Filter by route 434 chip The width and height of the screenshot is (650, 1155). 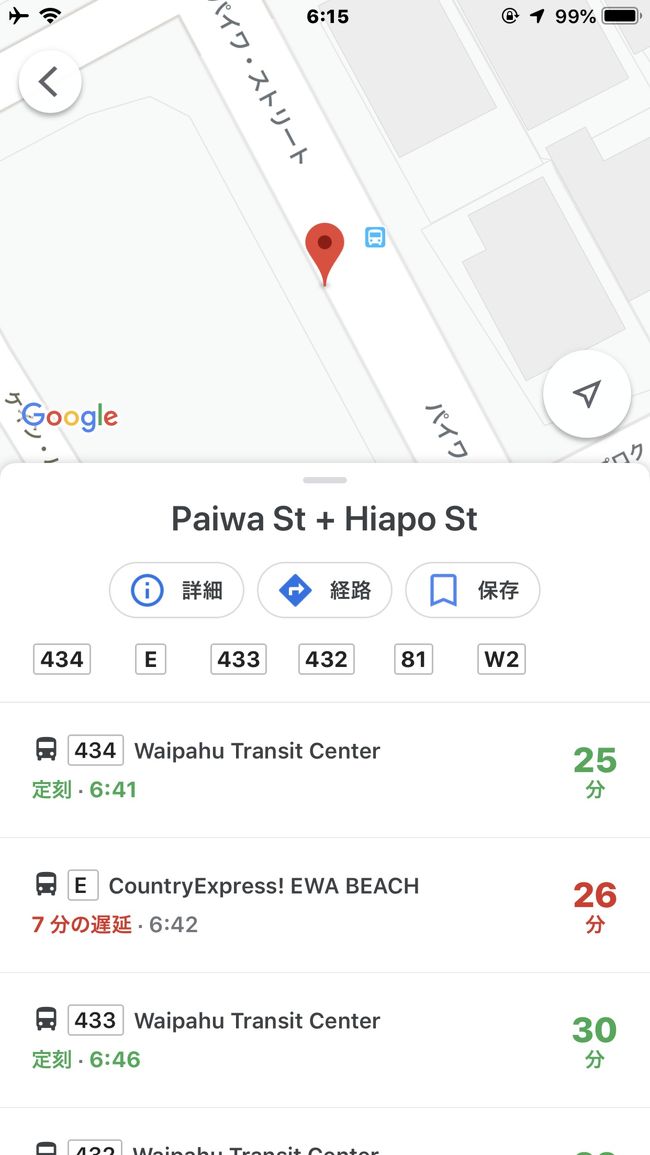pos(62,659)
